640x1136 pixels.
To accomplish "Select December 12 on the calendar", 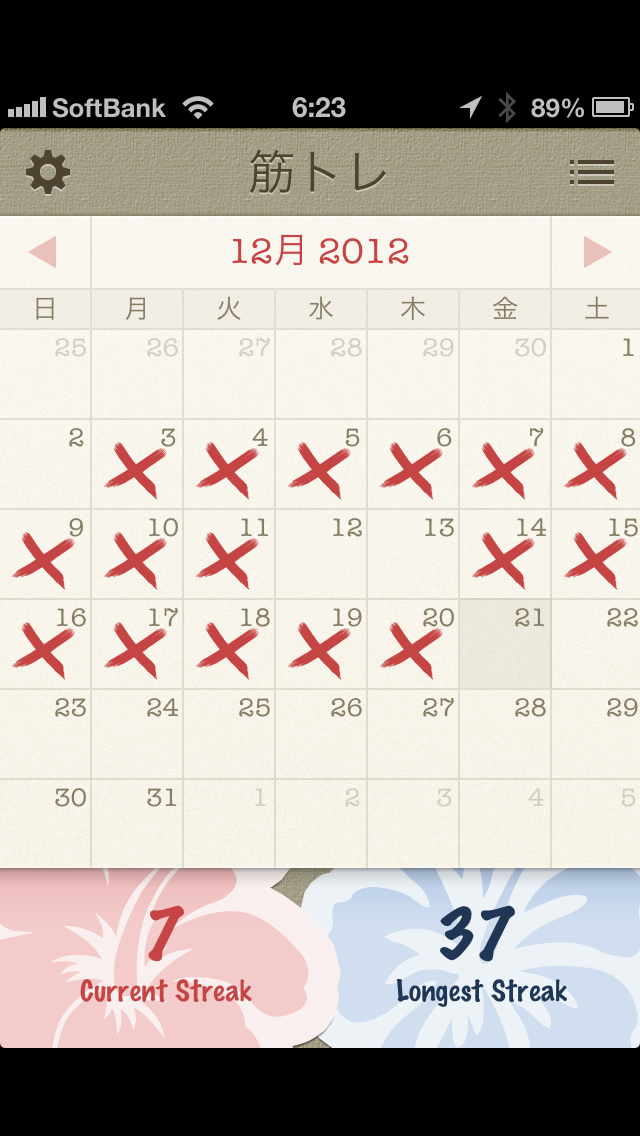I will point(321,555).
